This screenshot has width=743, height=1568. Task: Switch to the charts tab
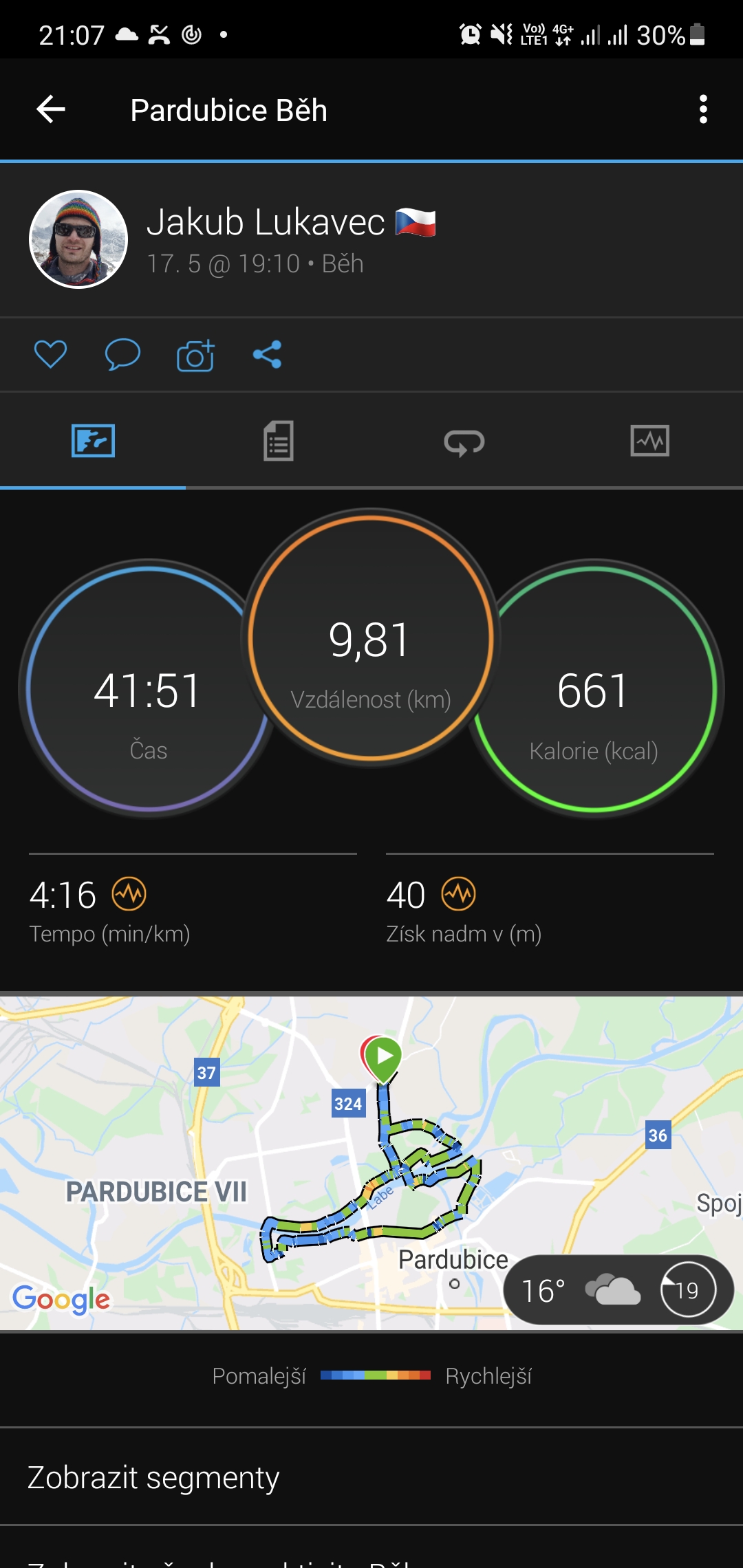click(x=650, y=441)
